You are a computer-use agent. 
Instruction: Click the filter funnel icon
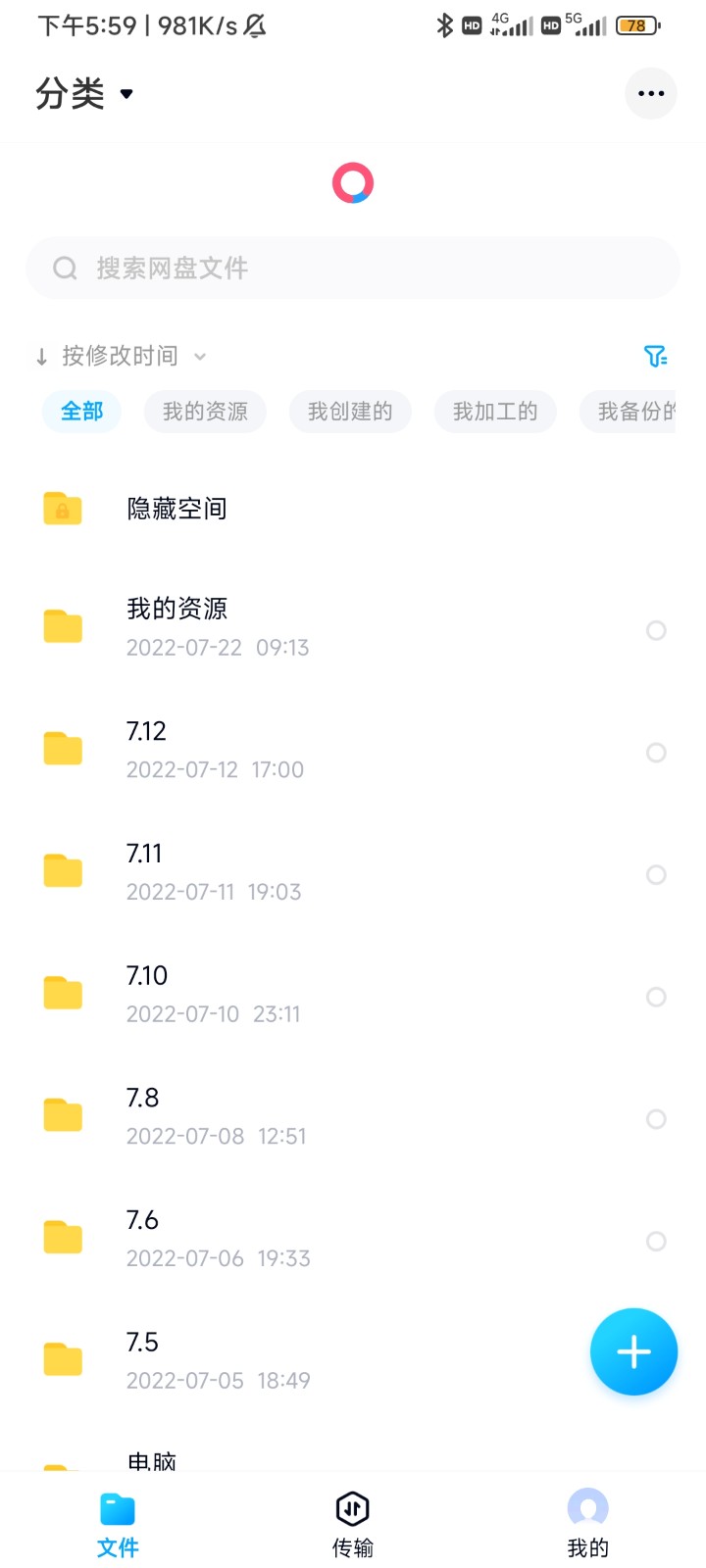(655, 356)
